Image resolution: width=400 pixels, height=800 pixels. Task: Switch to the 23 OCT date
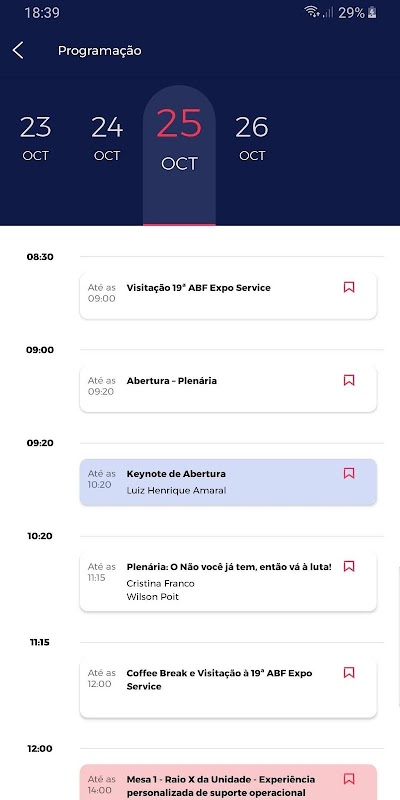35,139
